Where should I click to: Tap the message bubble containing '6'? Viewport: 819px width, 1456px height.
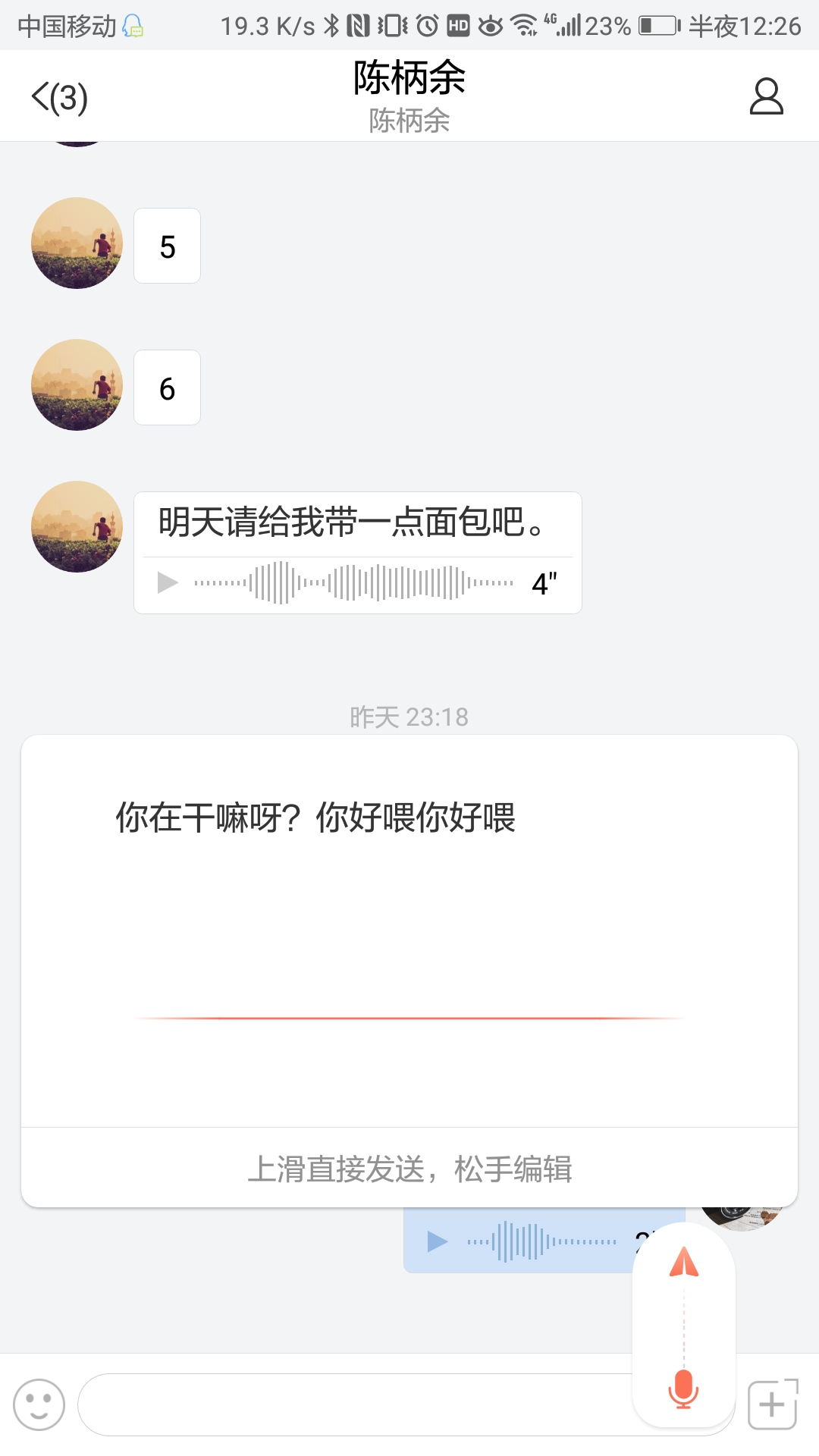167,387
